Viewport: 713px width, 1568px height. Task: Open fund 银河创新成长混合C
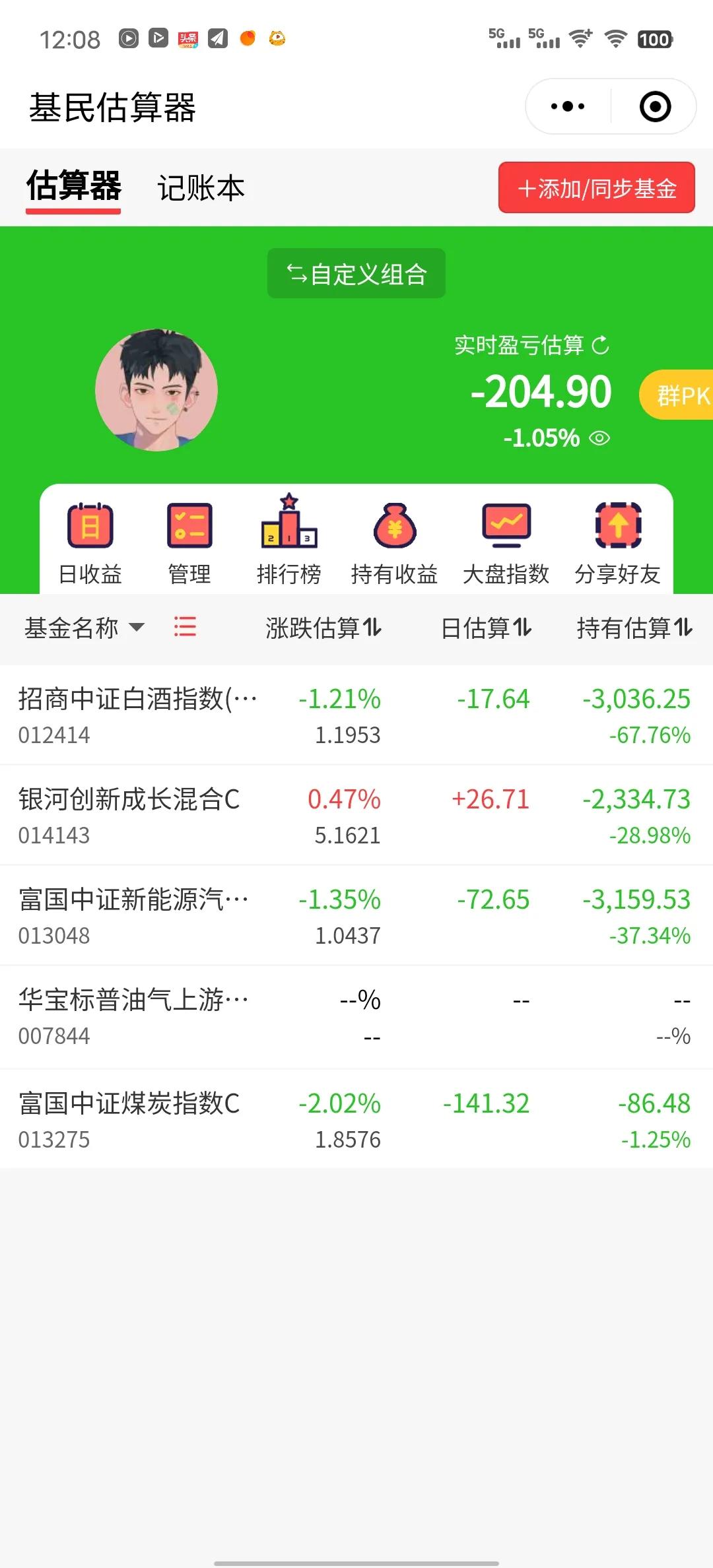[x=129, y=815]
